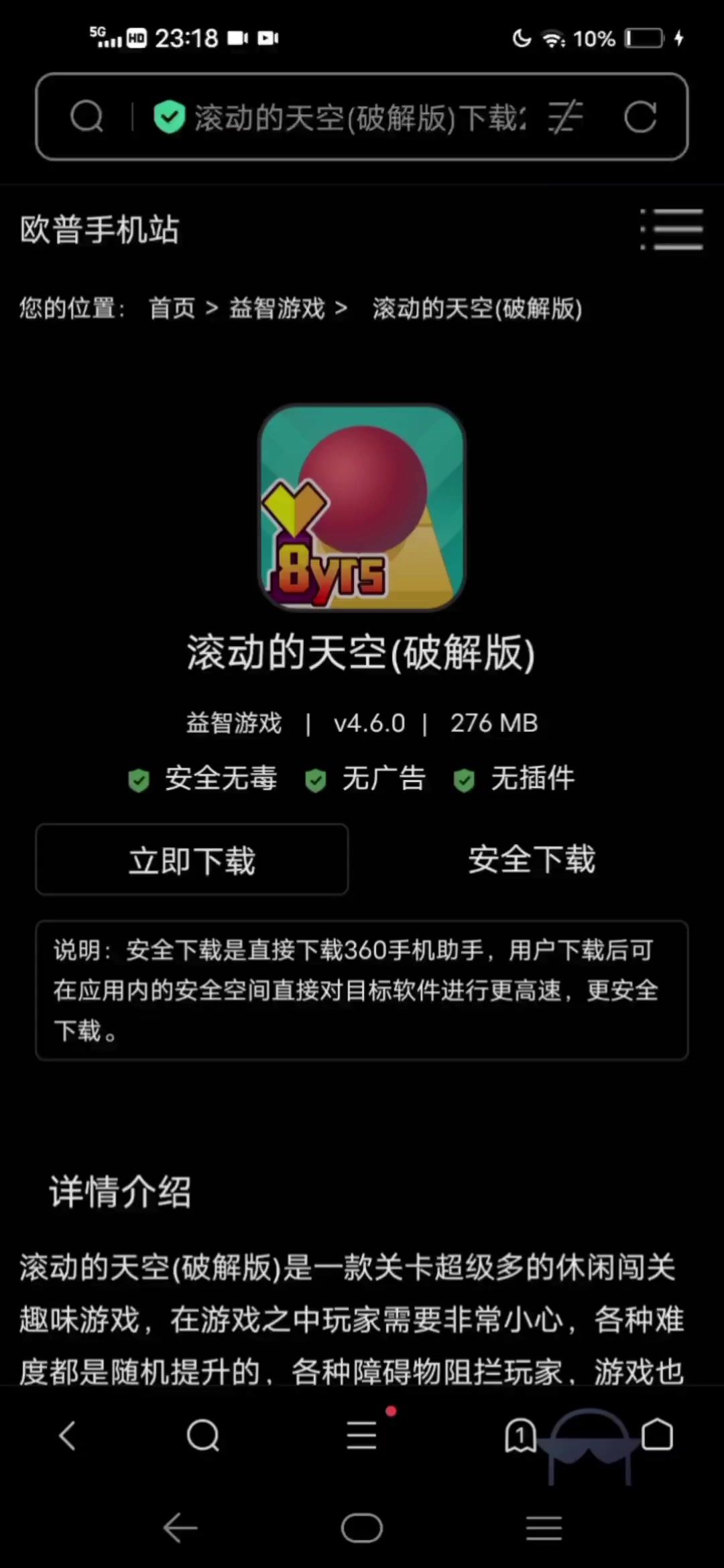The width and height of the screenshot is (724, 1568).
Task: Open browser search from bottom toolbar
Action: [x=203, y=1435]
